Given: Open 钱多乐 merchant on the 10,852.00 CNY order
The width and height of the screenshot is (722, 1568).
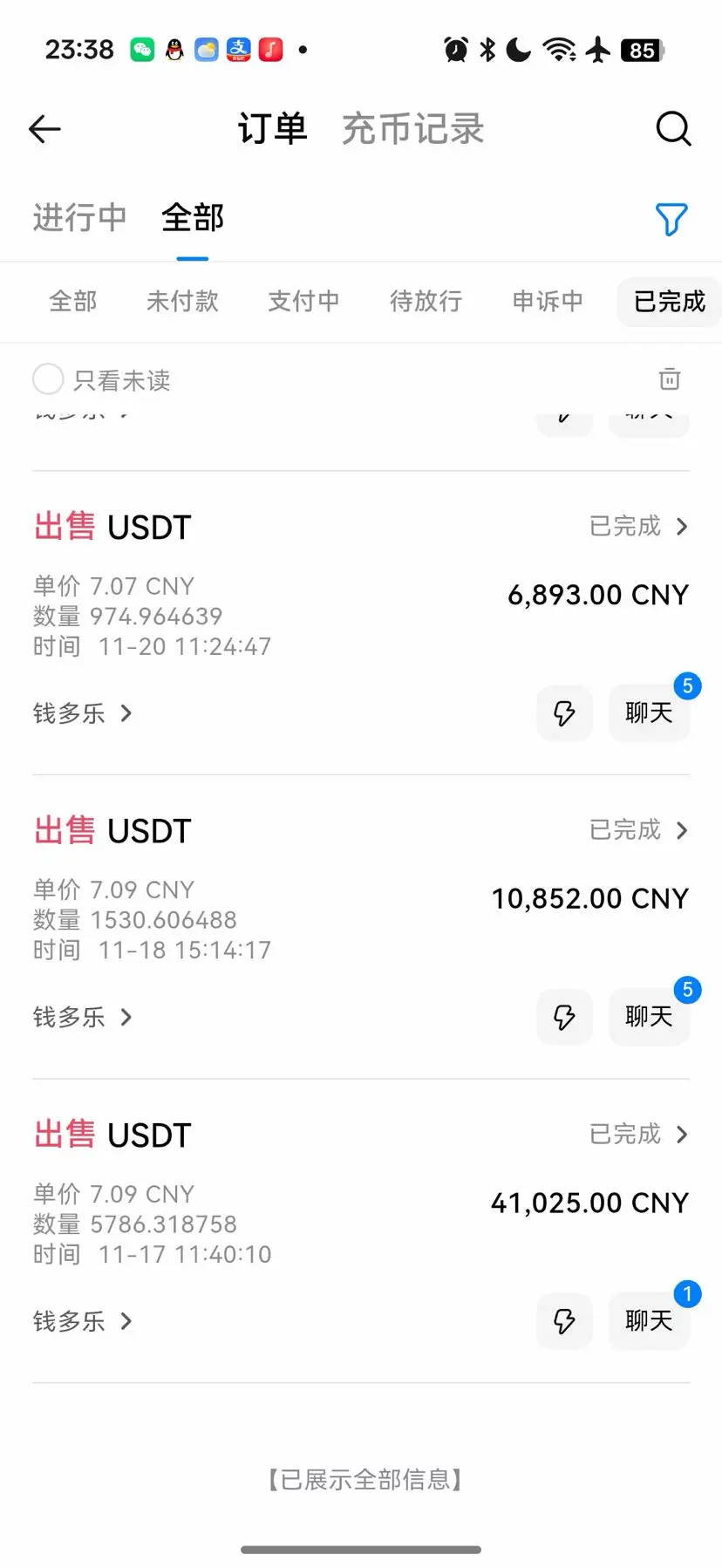Looking at the screenshot, I should pyautogui.click(x=82, y=1017).
